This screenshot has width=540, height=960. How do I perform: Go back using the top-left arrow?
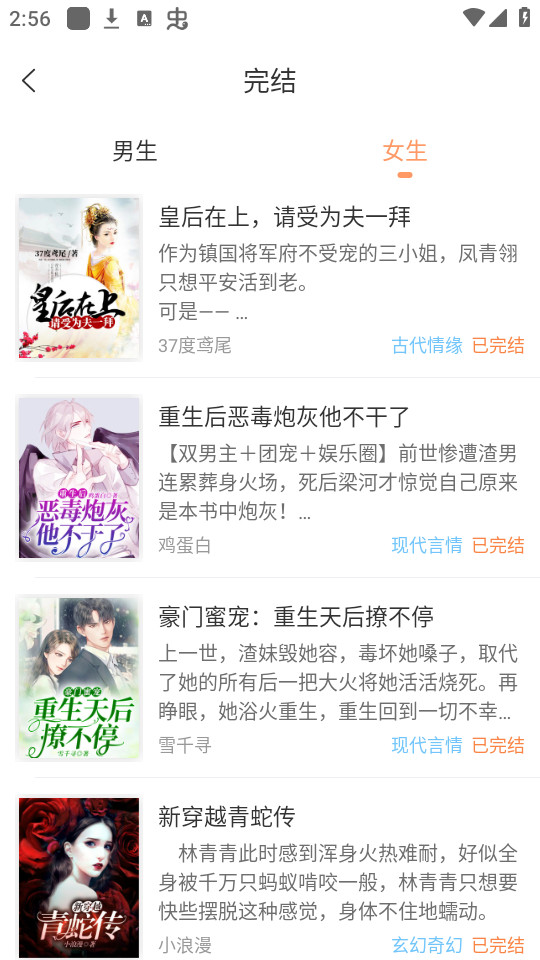click(x=29, y=81)
